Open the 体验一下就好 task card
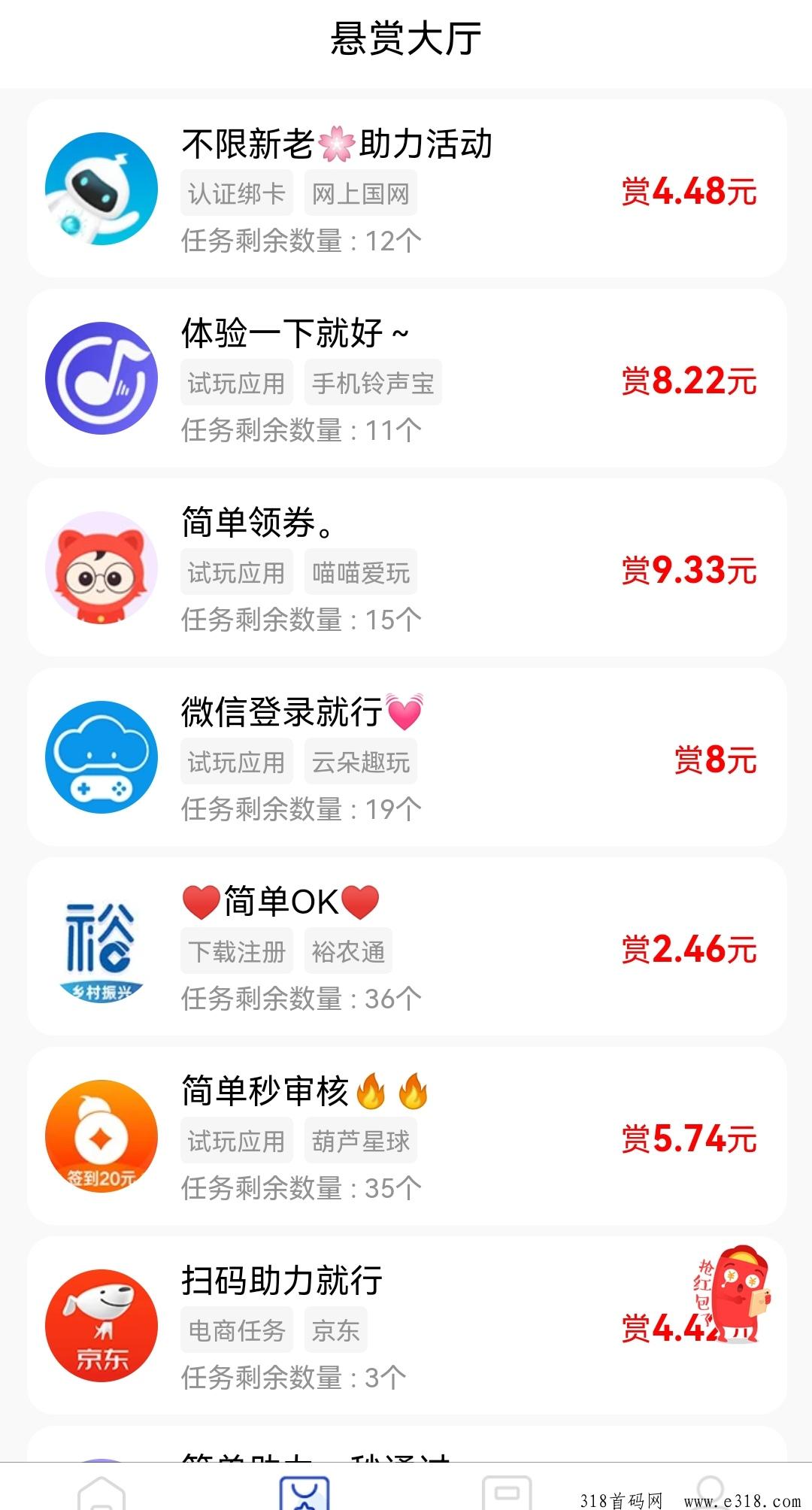Image resolution: width=812 pixels, height=1510 pixels. coord(406,378)
